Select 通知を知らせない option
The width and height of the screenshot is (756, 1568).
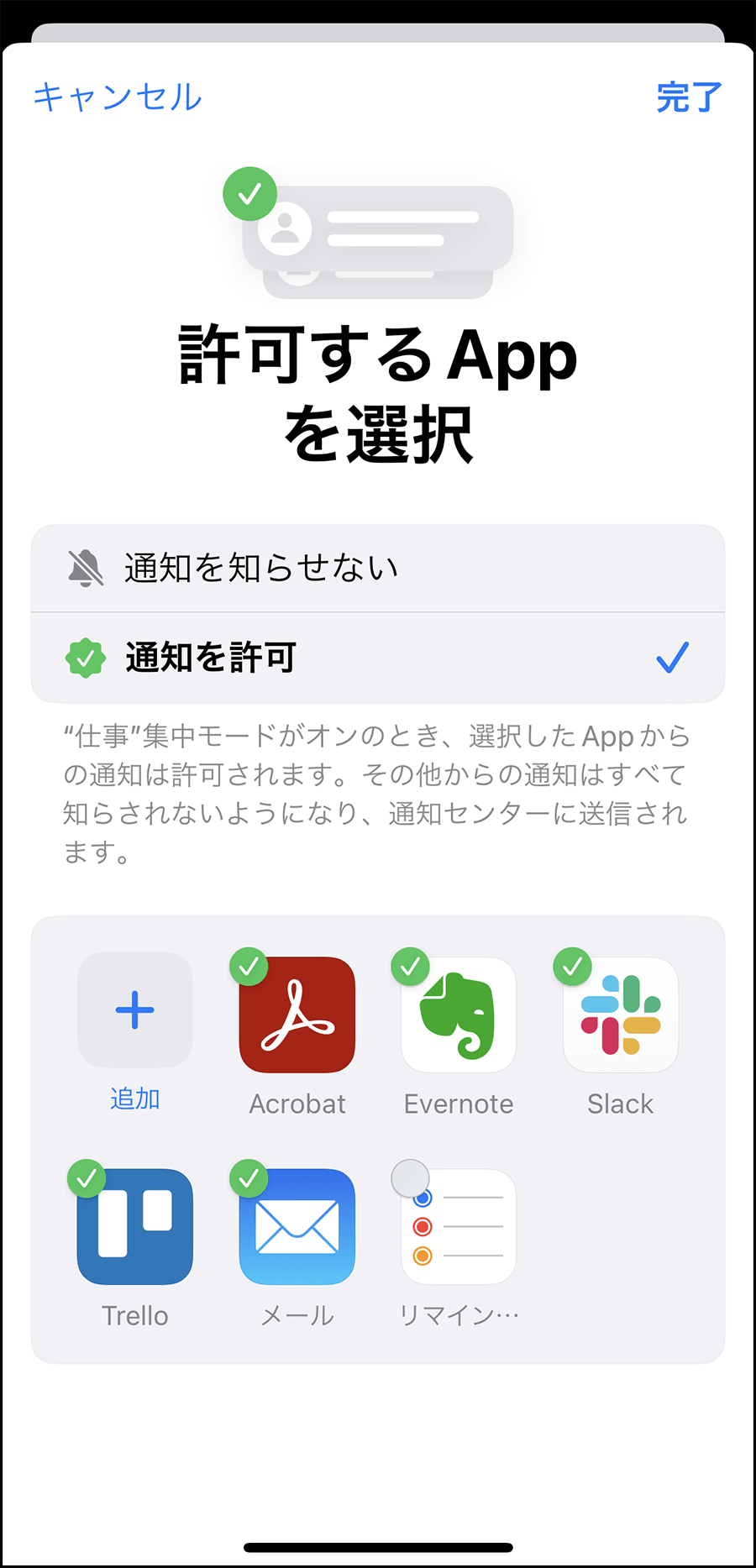point(378,569)
